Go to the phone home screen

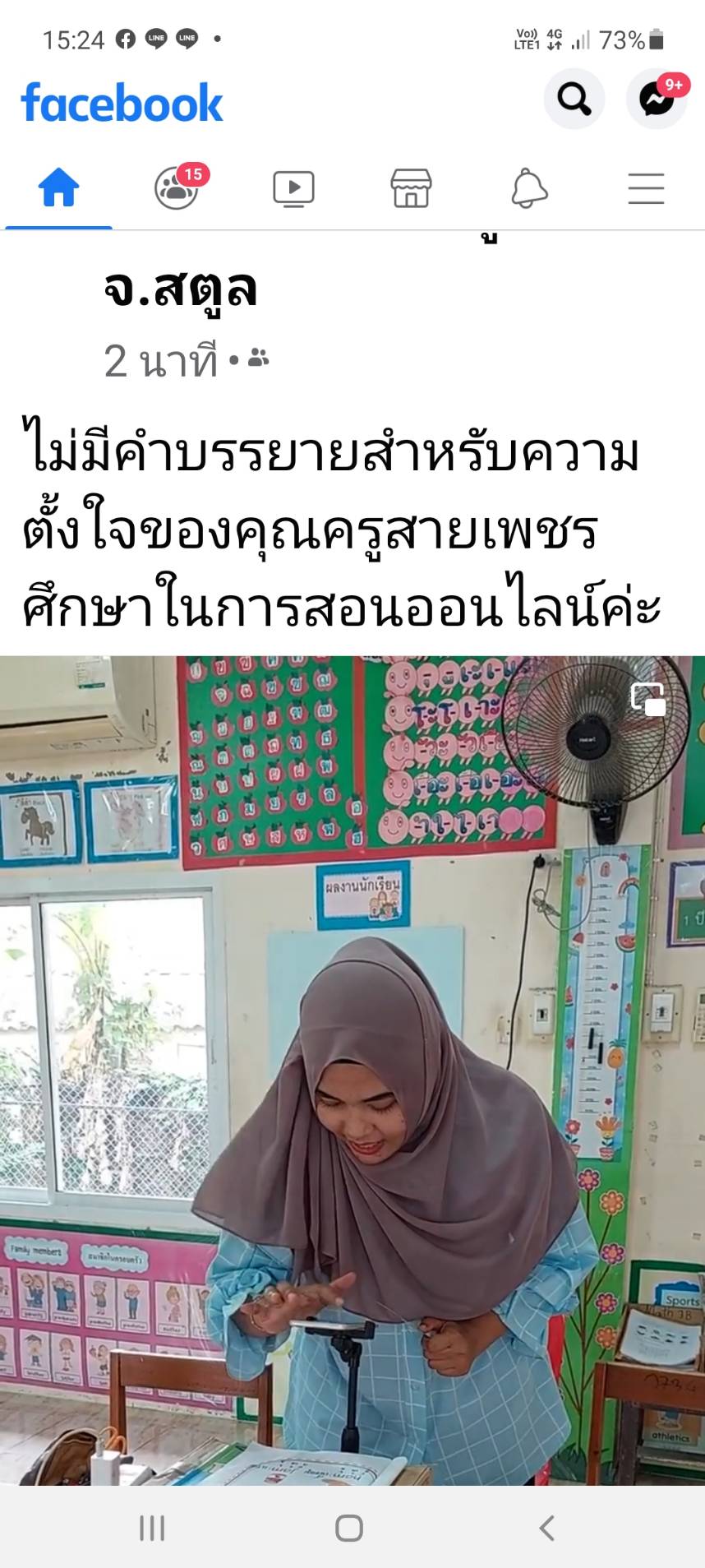pyautogui.click(x=349, y=1528)
